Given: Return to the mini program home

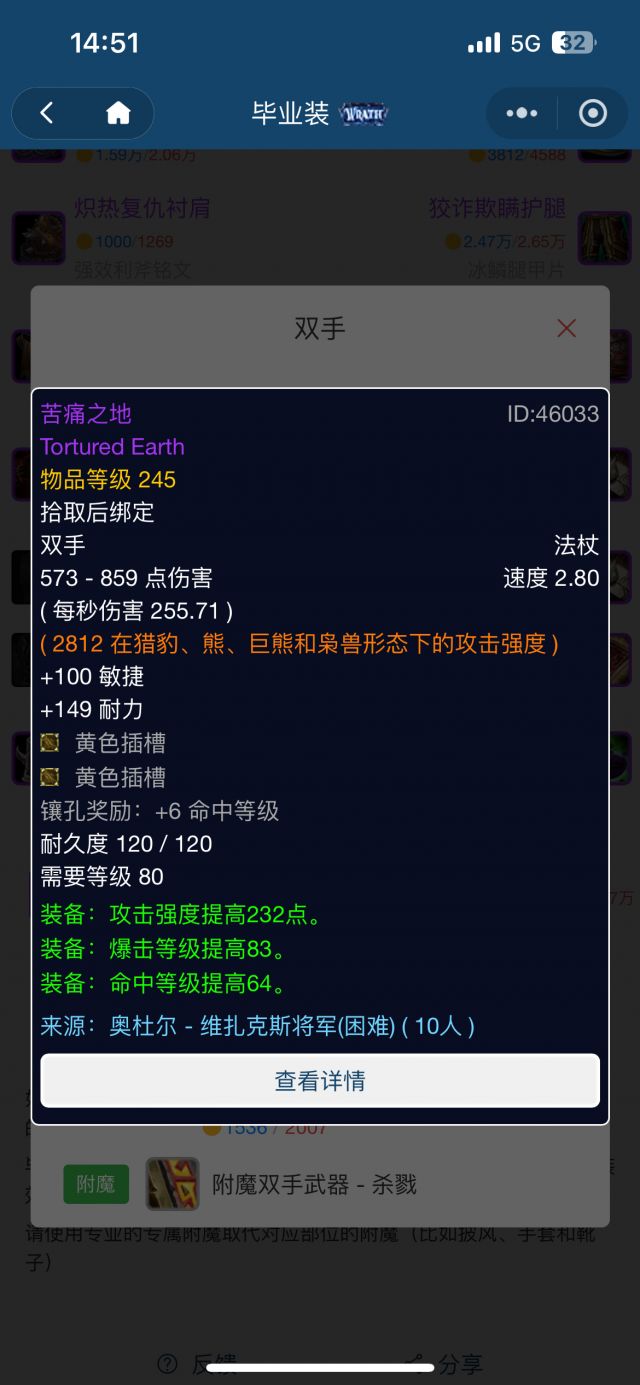Looking at the screenshot, I should click(118, 113).
